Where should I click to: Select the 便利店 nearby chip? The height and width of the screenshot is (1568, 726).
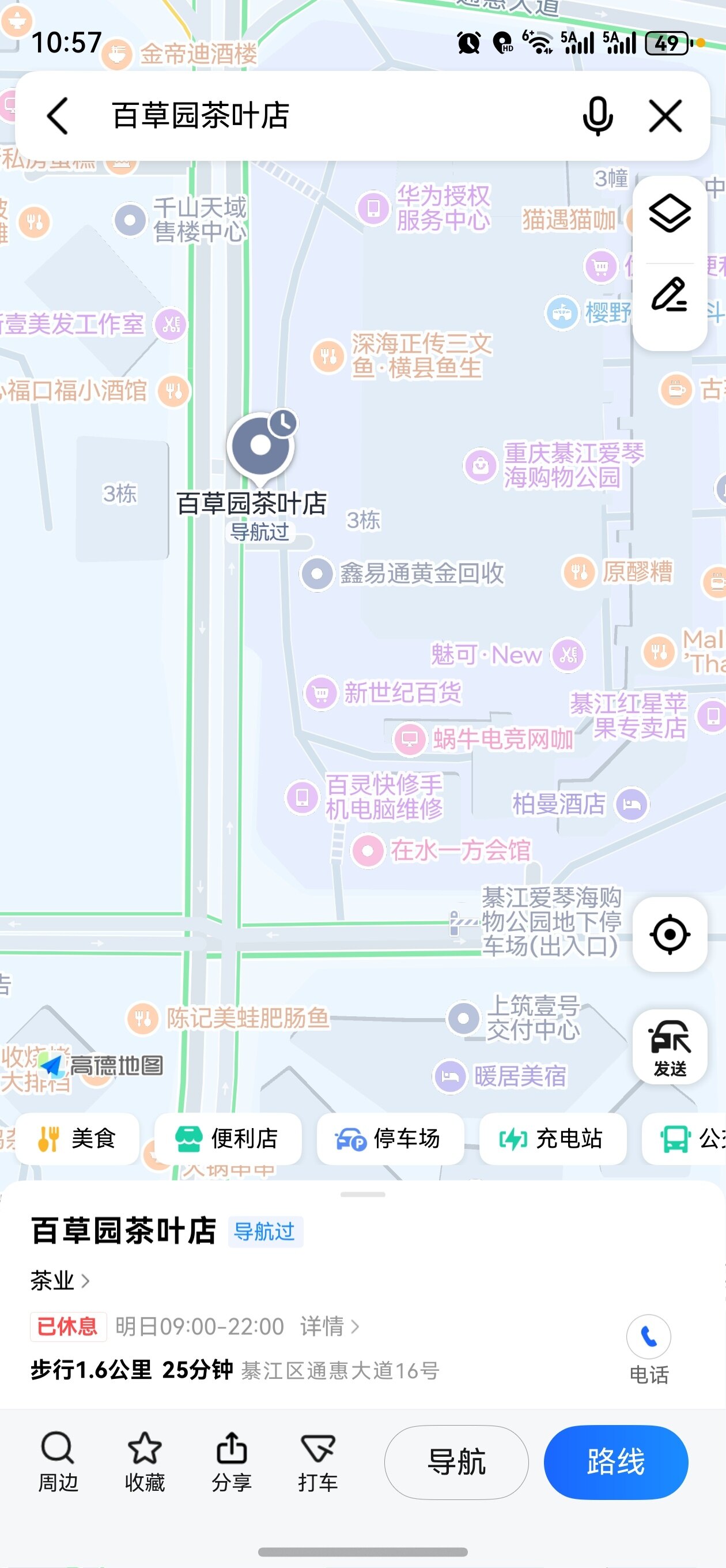[228, 1139]
